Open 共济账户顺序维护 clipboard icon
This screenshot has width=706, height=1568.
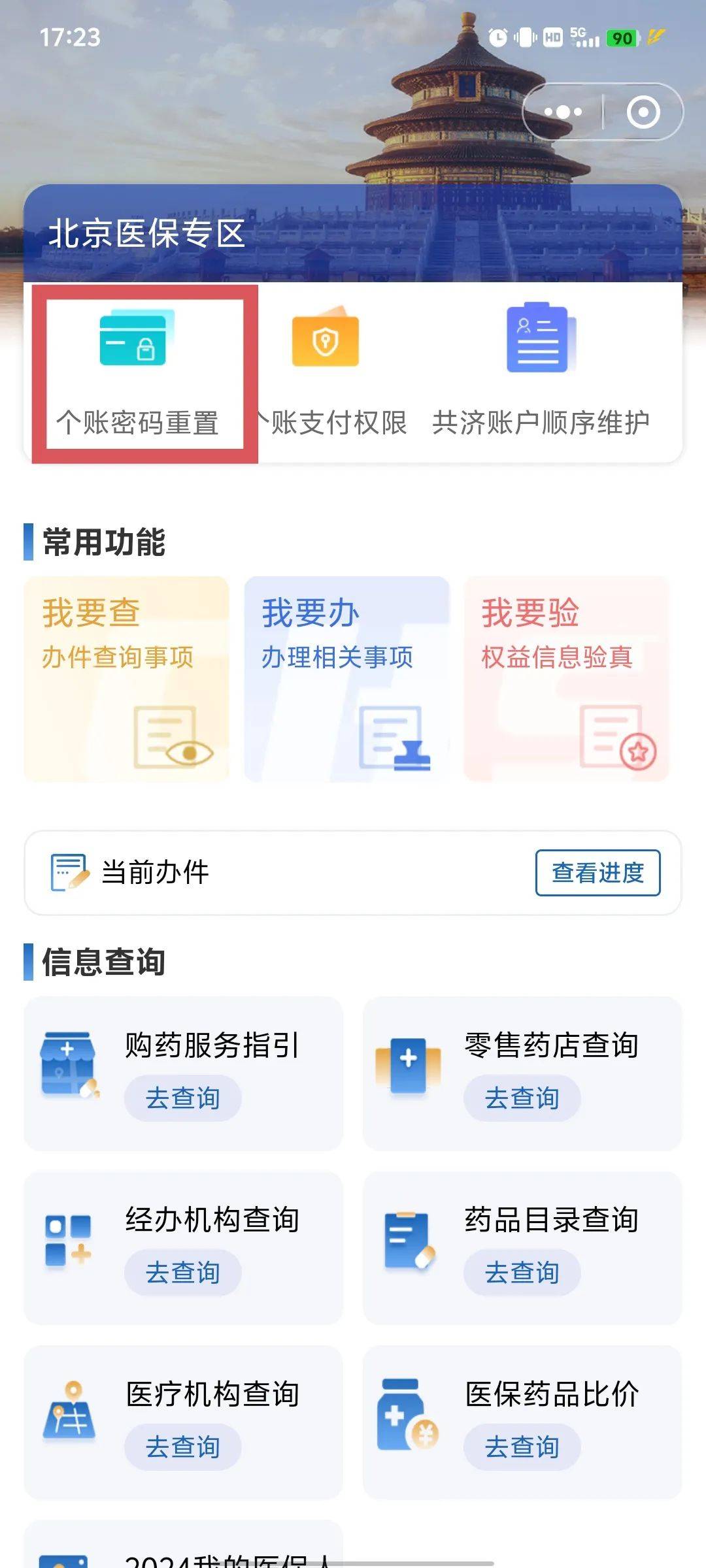click(537, 340)
